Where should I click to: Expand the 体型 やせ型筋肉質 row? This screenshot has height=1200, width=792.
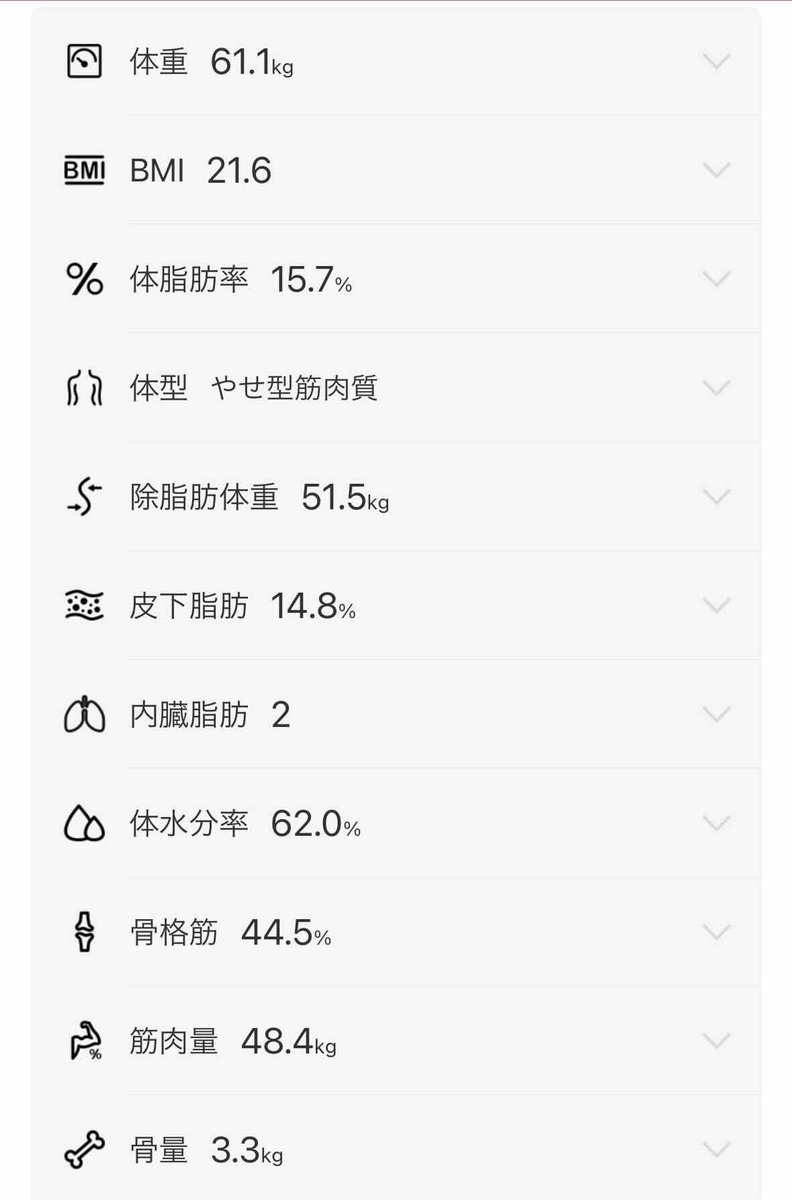716,387
